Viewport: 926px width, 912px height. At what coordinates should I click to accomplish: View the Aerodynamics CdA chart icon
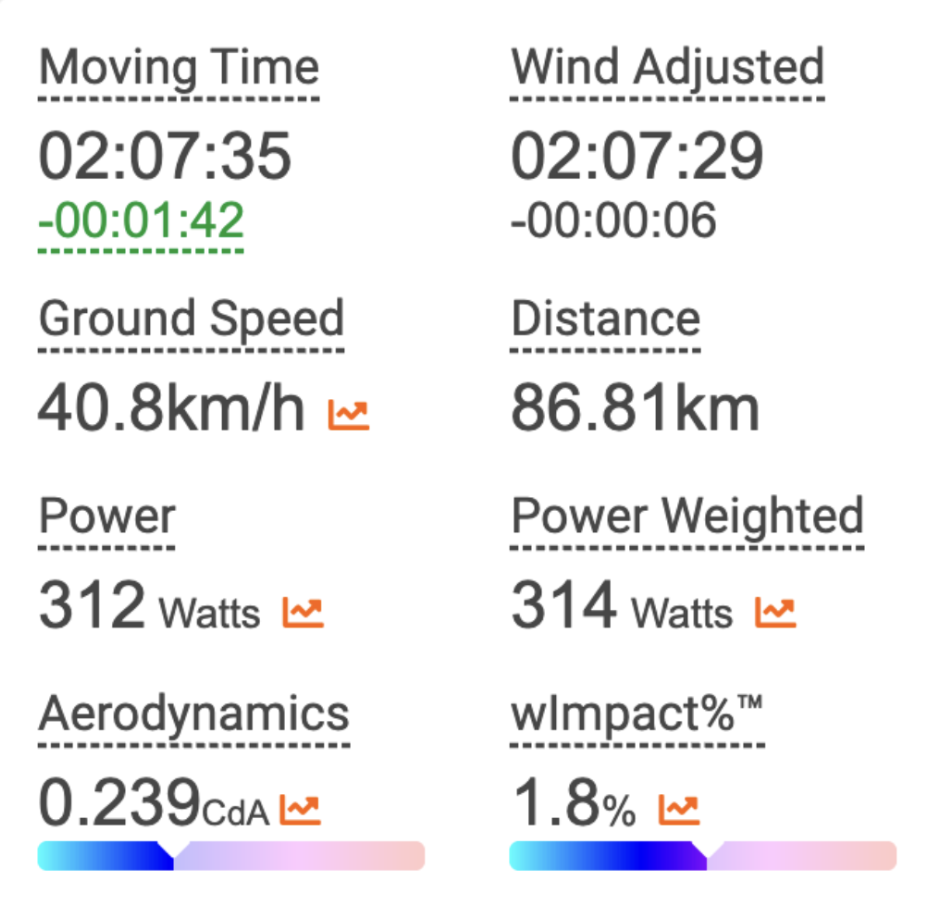[300, 809]
